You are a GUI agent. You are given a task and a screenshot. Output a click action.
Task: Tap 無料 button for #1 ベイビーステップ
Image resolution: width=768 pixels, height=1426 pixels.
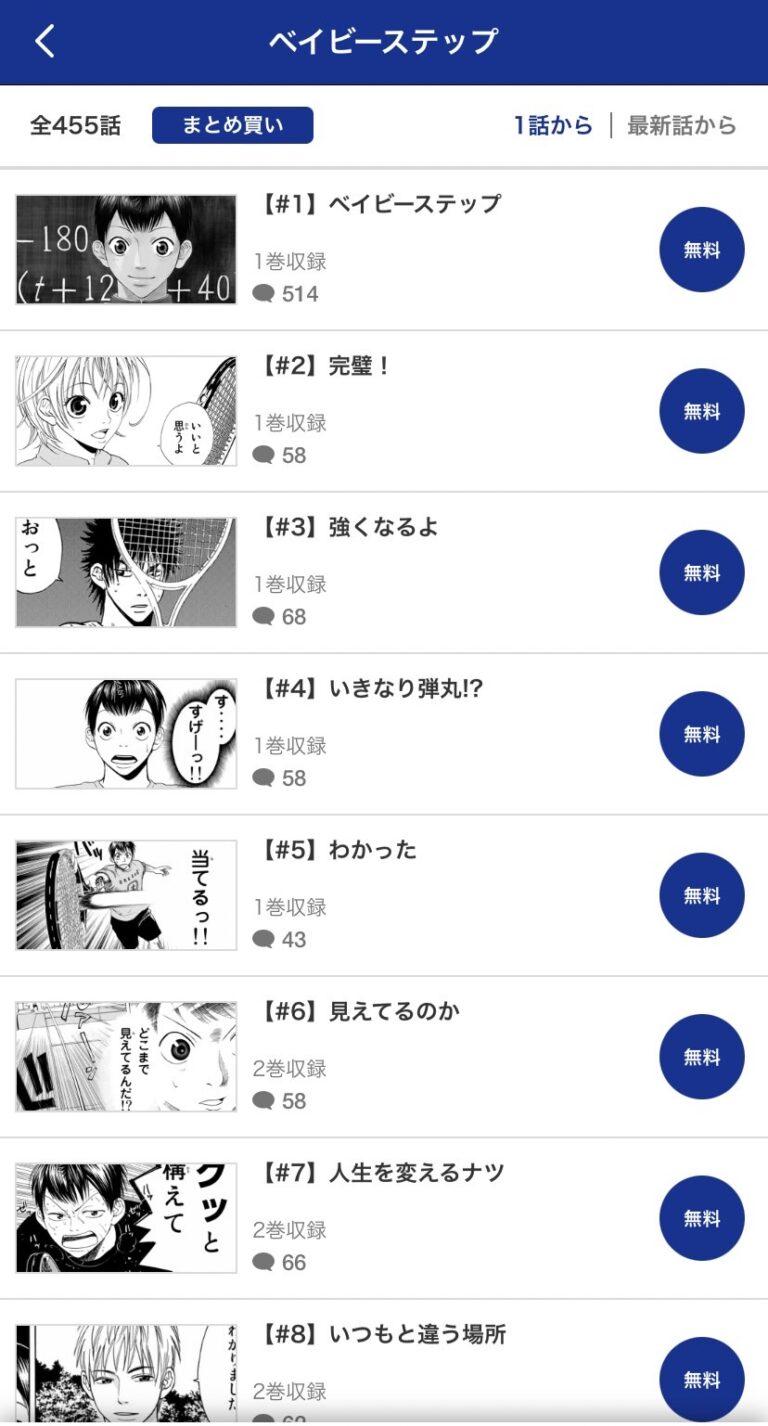701,250
